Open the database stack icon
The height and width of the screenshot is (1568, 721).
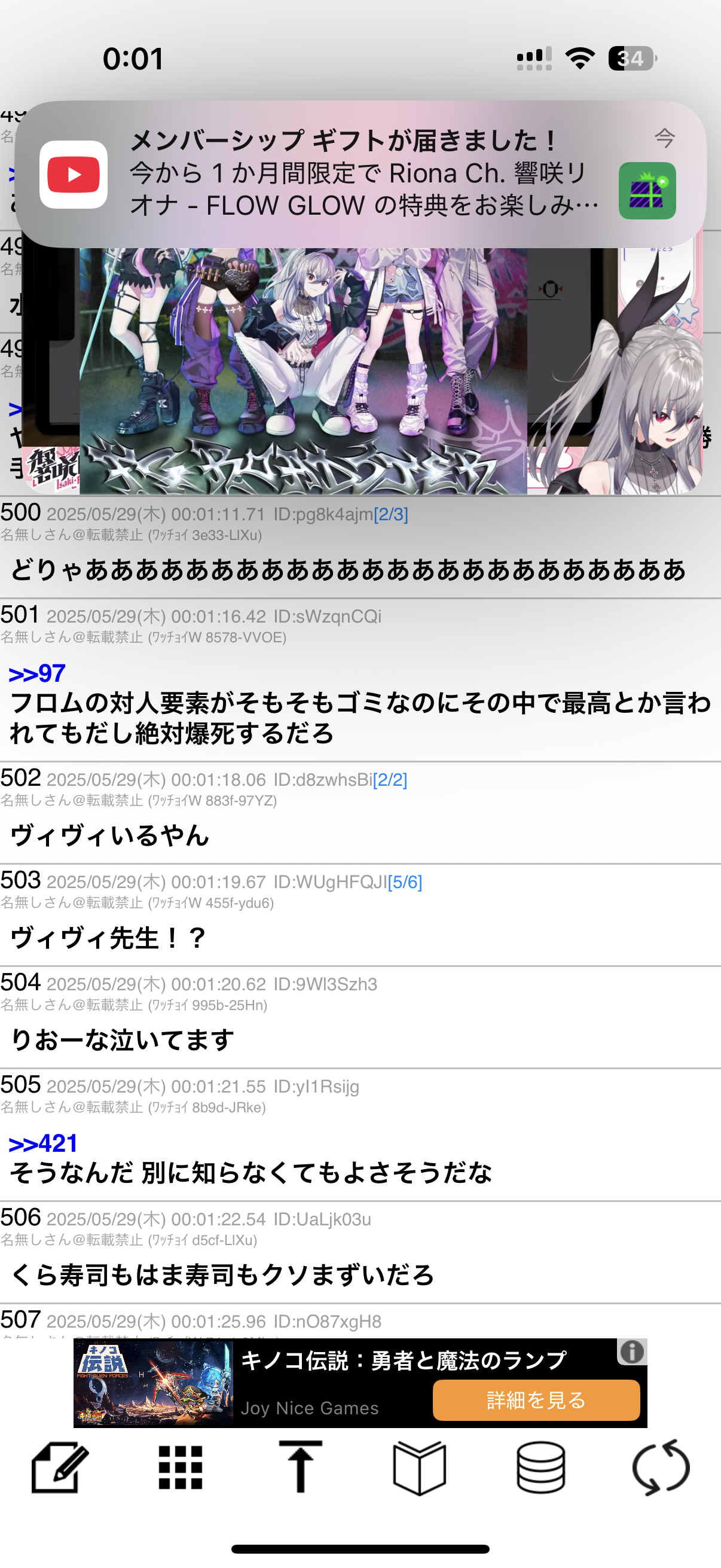[540, 1468]
